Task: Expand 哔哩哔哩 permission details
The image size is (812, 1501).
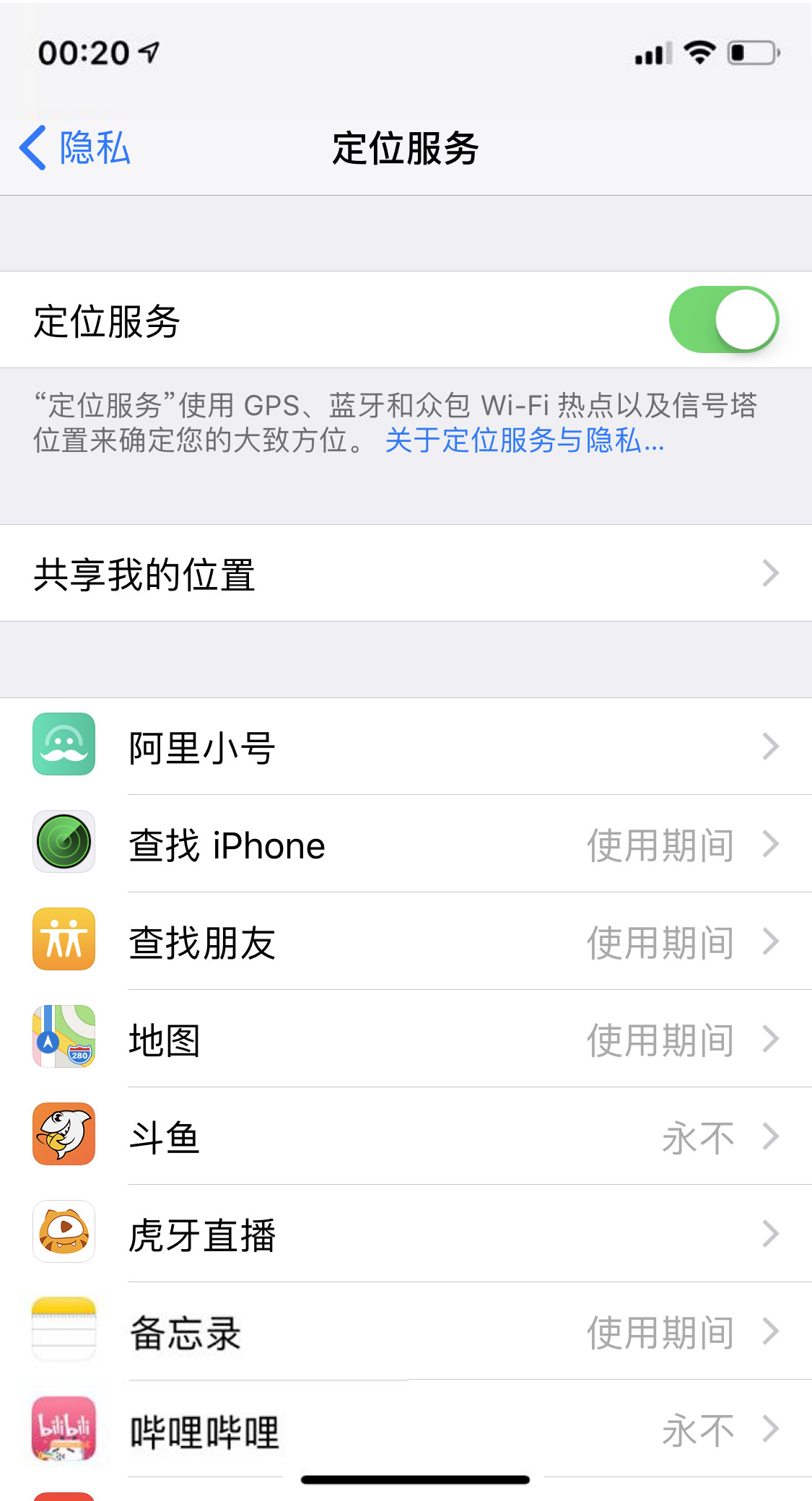Action: 772,1429
